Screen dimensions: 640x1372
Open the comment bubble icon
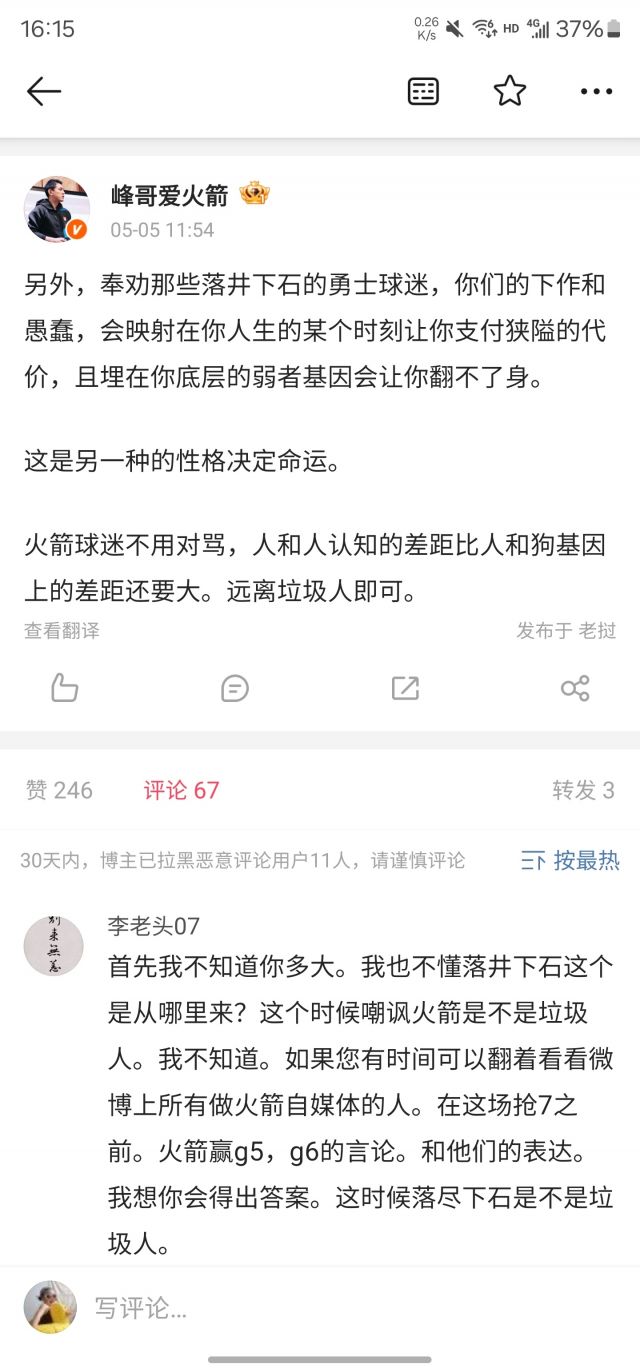coord(235,688)
